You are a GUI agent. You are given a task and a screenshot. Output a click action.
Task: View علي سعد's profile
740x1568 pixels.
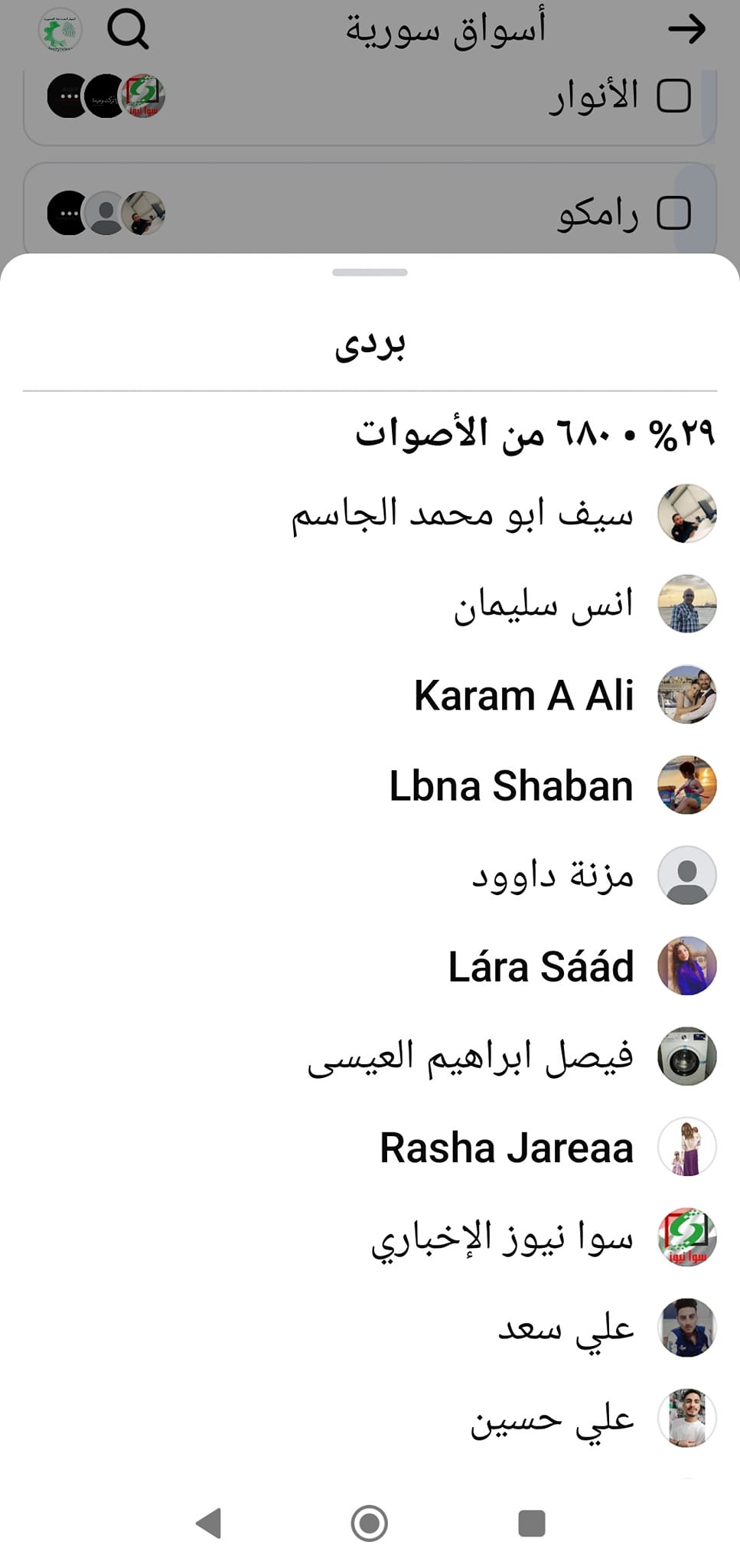pyautogui.click(x=370, y=1328)
